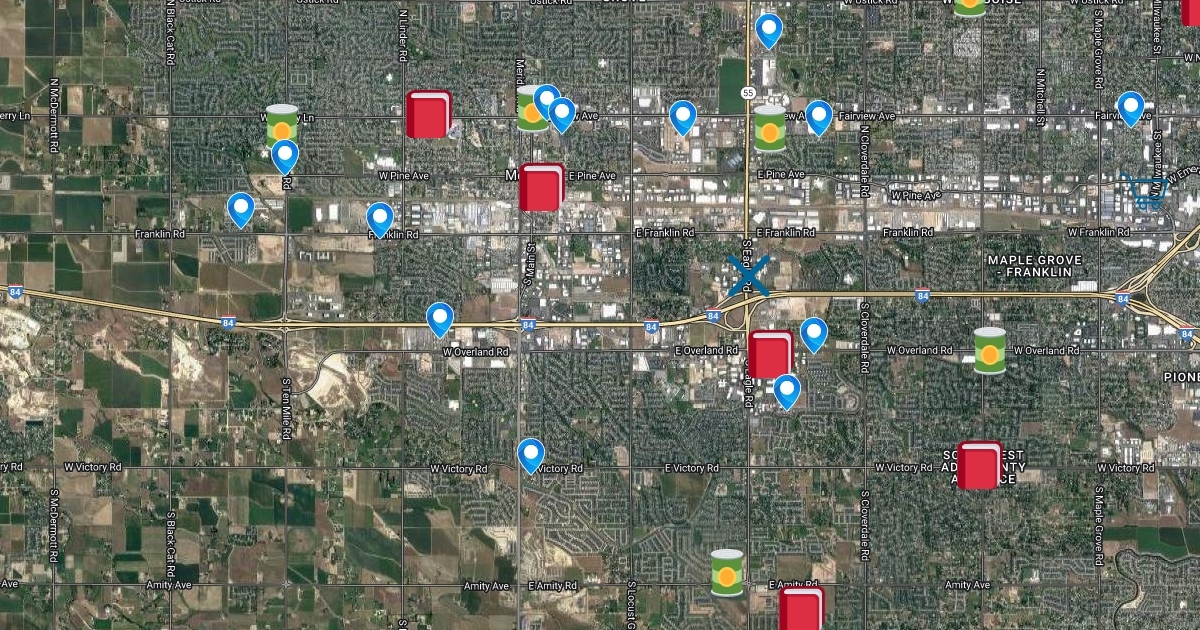This screenshot has width=1200, height=630.
Task: Open the red book marker on E Pine Ave
Action: pyautogui.click(x=542, y=187)
